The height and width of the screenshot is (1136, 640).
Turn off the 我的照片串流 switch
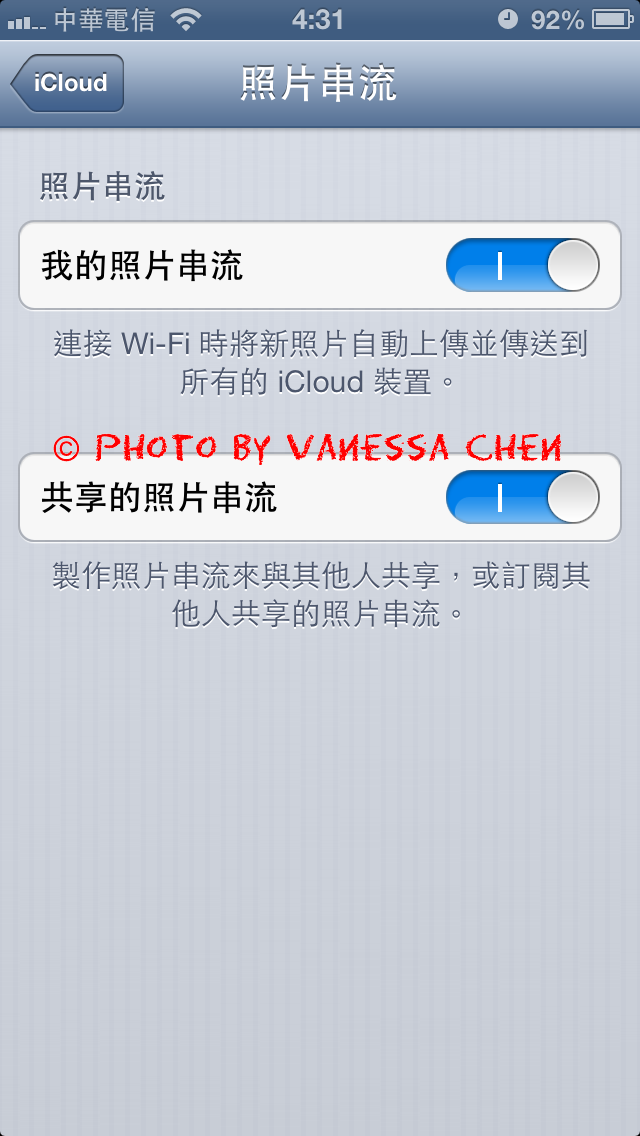(523, 265)
